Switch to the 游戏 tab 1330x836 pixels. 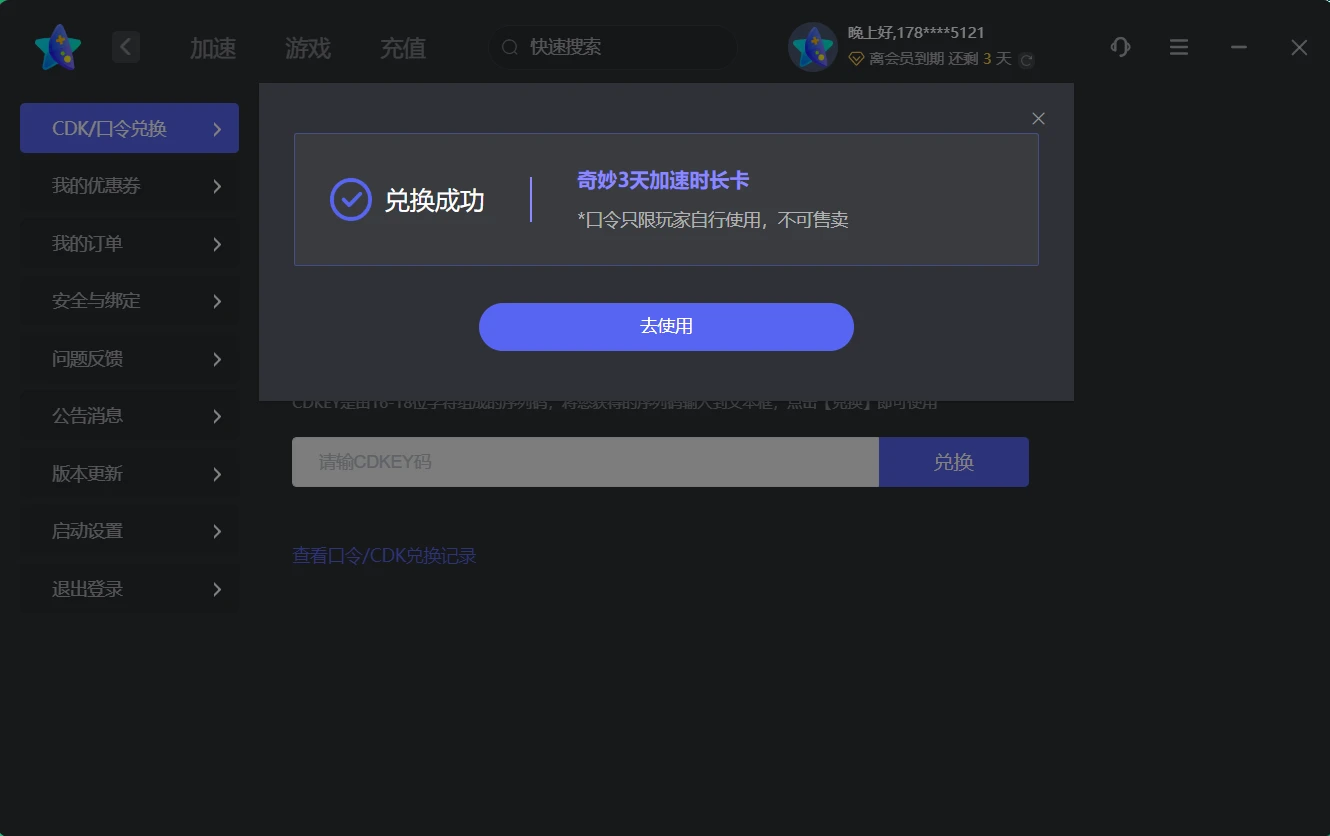[308, 48]
